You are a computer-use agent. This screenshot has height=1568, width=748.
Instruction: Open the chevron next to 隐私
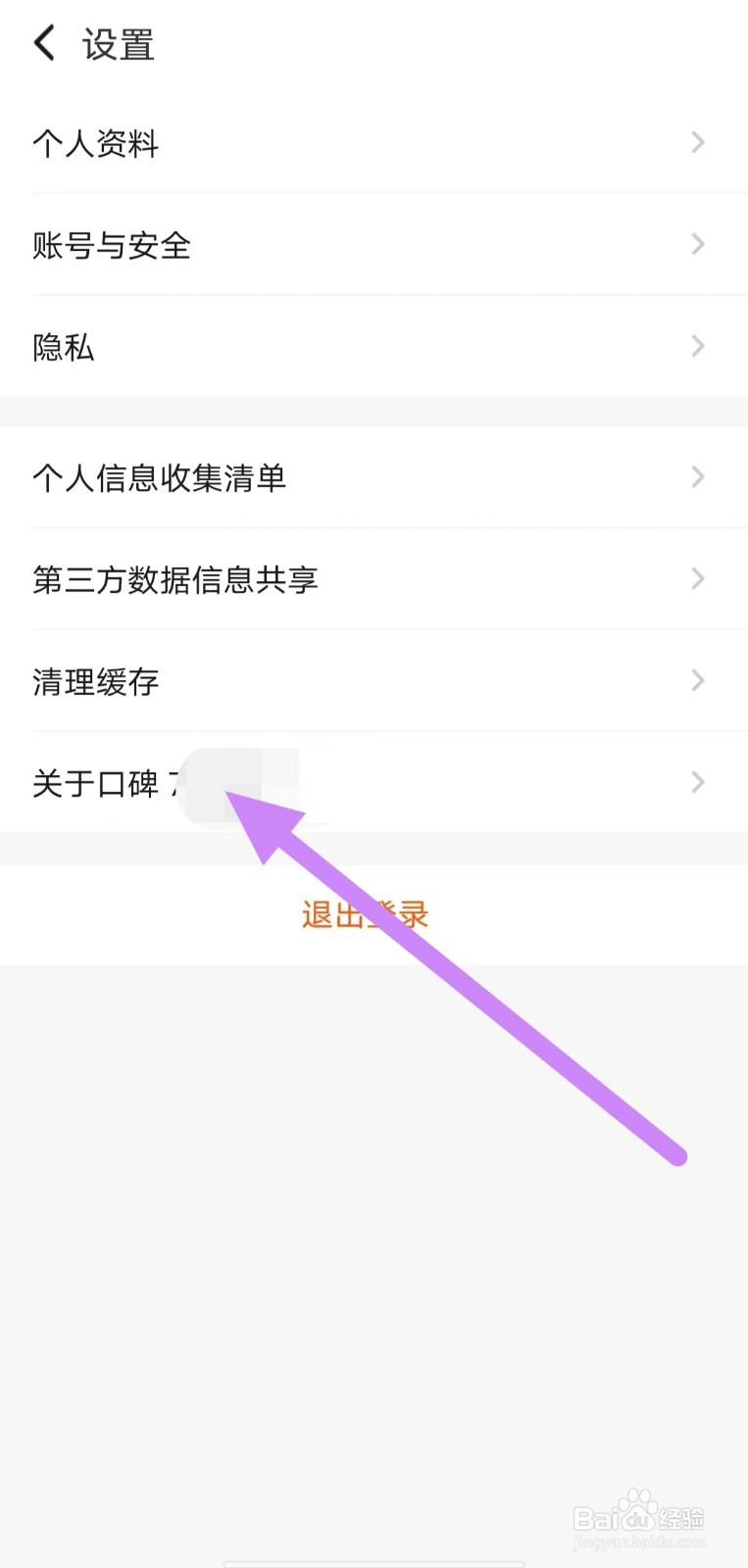tap(697, 346)
